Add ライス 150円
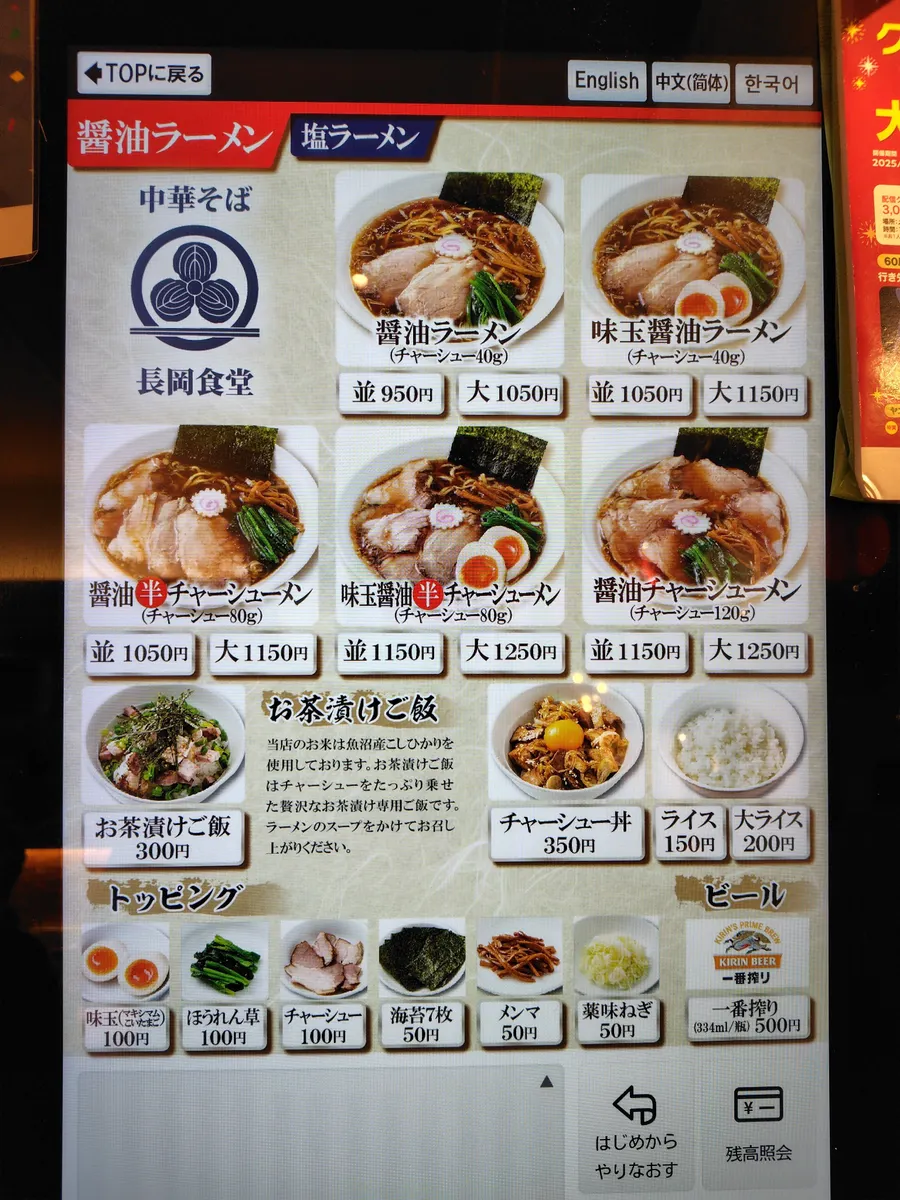The width and height of the screenshot is (900, 1200). pyautogui.click(x=690, y=831)
